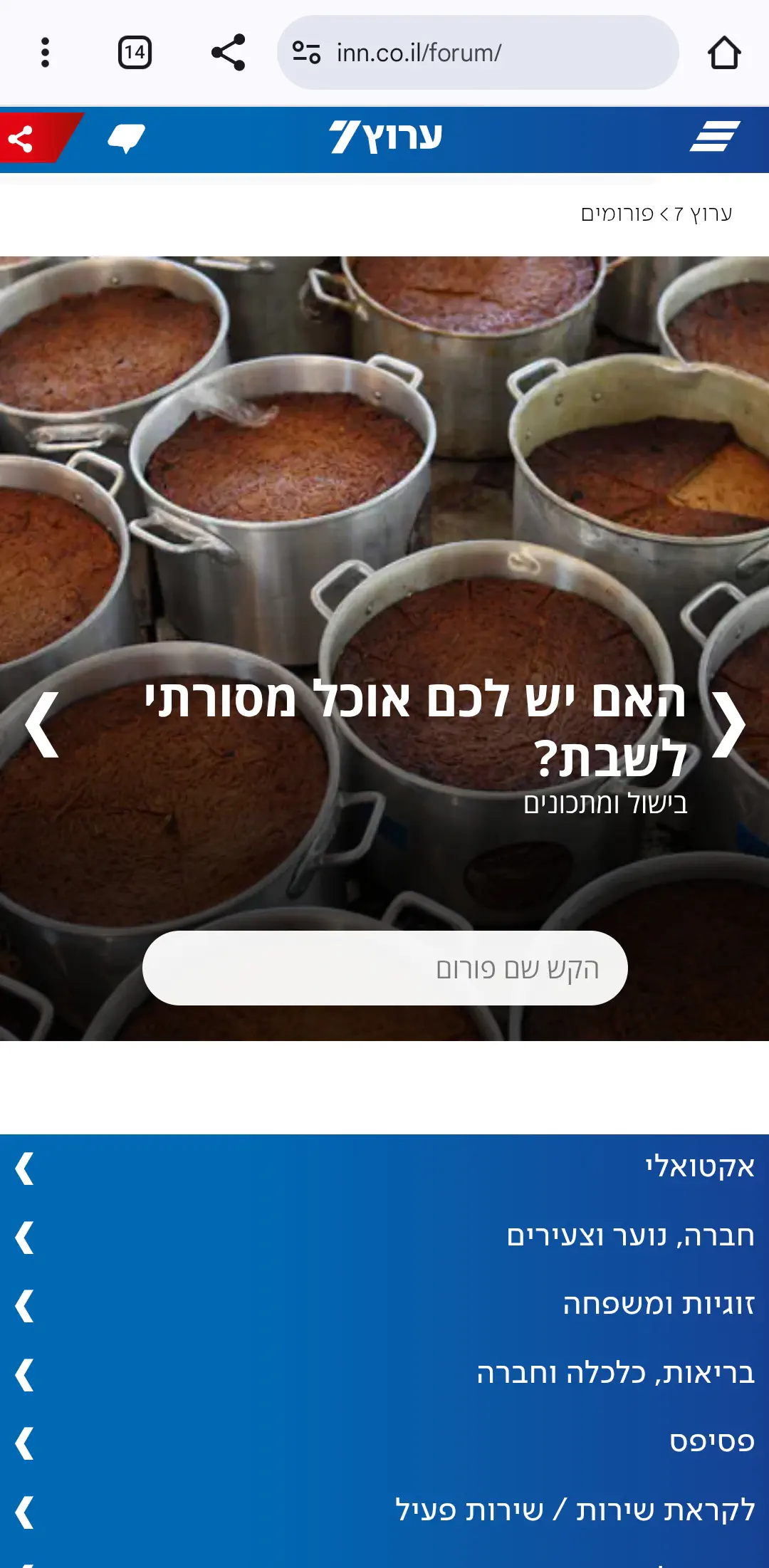Expand the חברה, נוער וצעירים category
This screenshot has height=1568, width=769.
pyautogui.click(x=384, y=1237)
